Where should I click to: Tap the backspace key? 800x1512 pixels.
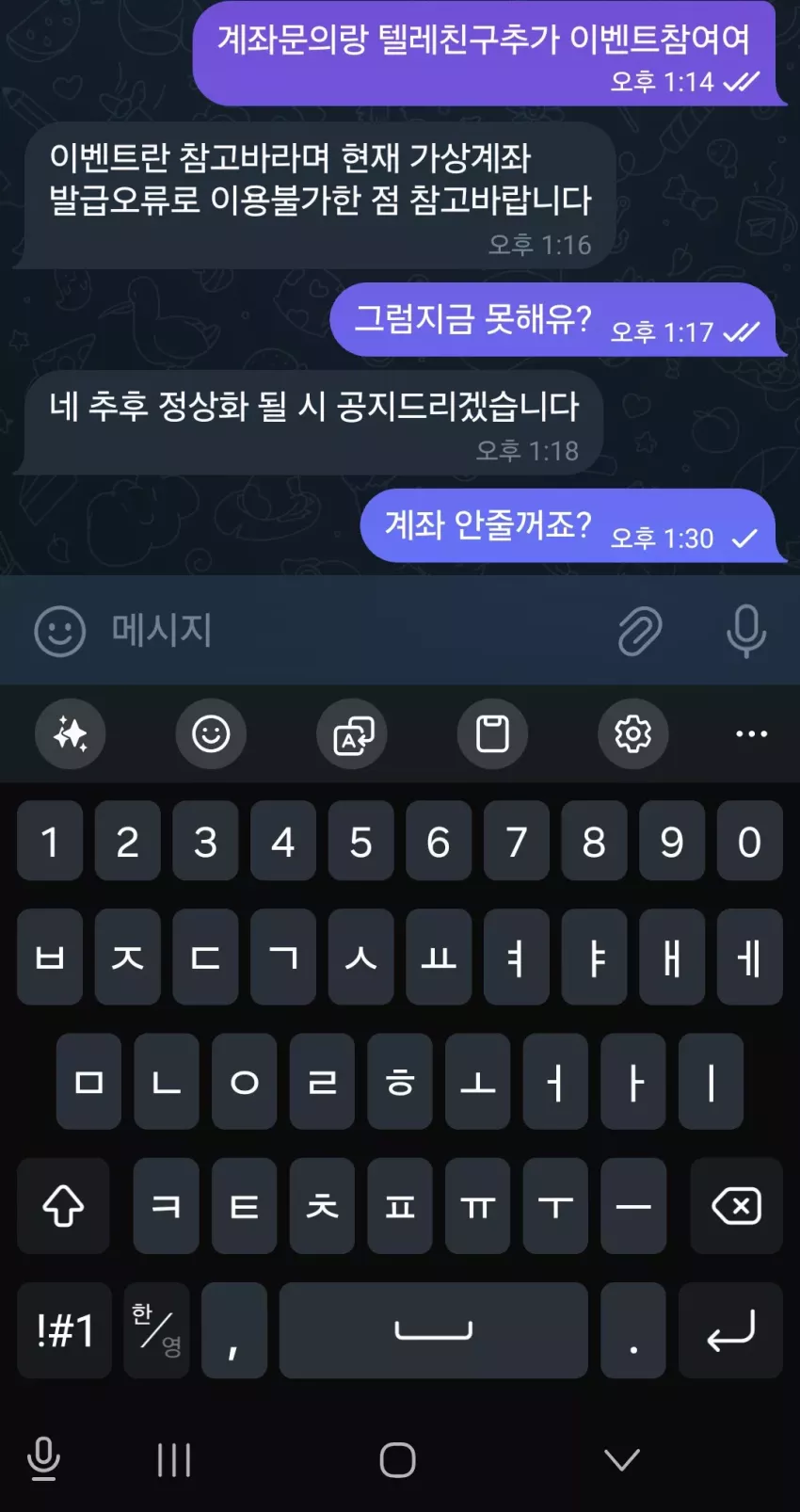pos(737,1206)
